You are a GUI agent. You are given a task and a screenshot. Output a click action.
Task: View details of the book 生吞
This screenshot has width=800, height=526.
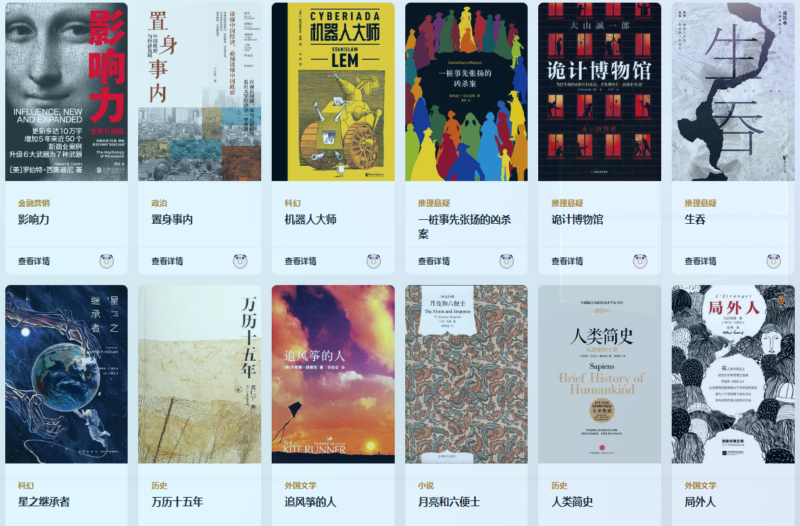[701, 261]
